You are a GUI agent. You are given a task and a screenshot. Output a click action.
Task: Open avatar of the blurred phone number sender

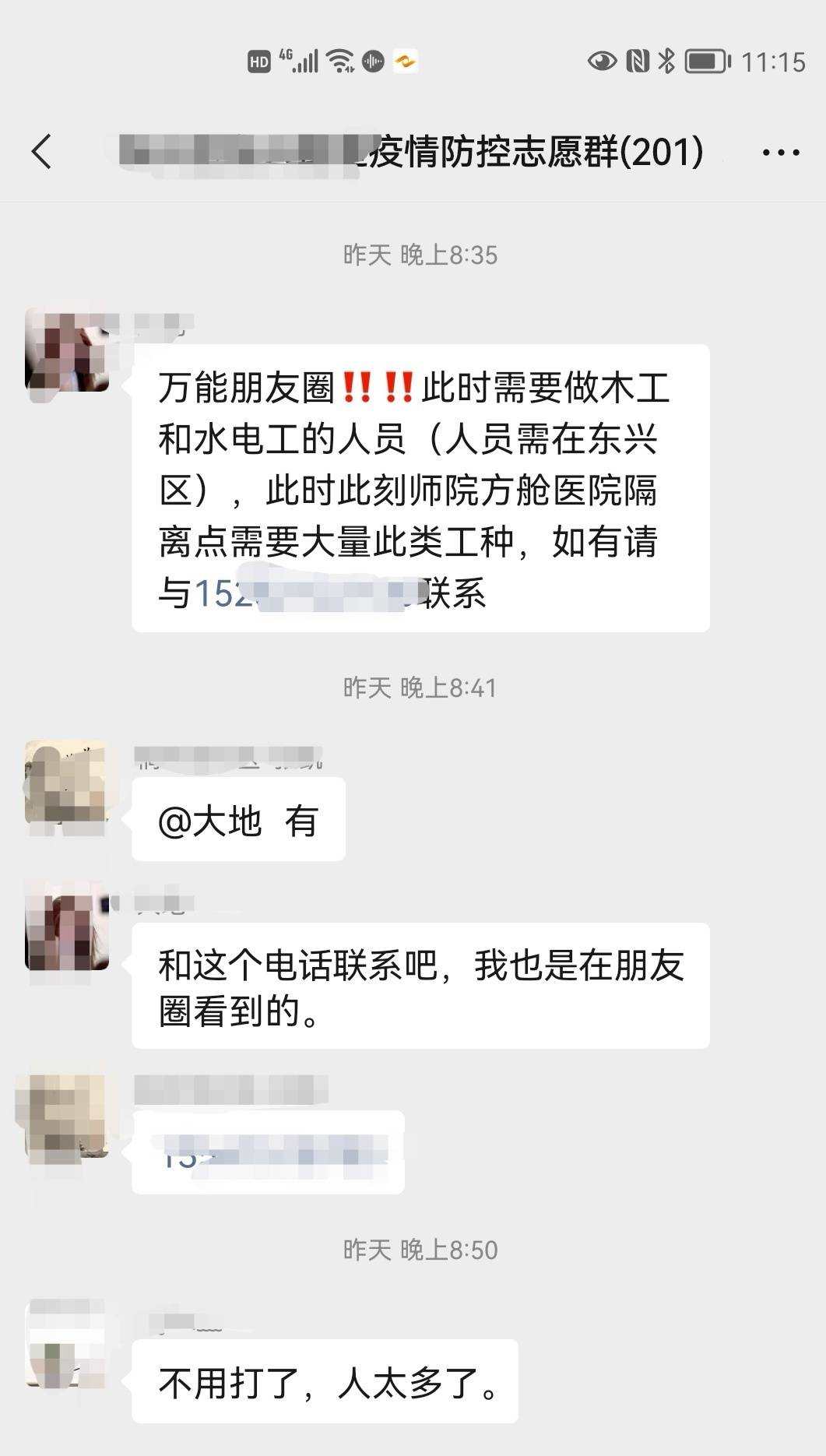pos(67,1117)
